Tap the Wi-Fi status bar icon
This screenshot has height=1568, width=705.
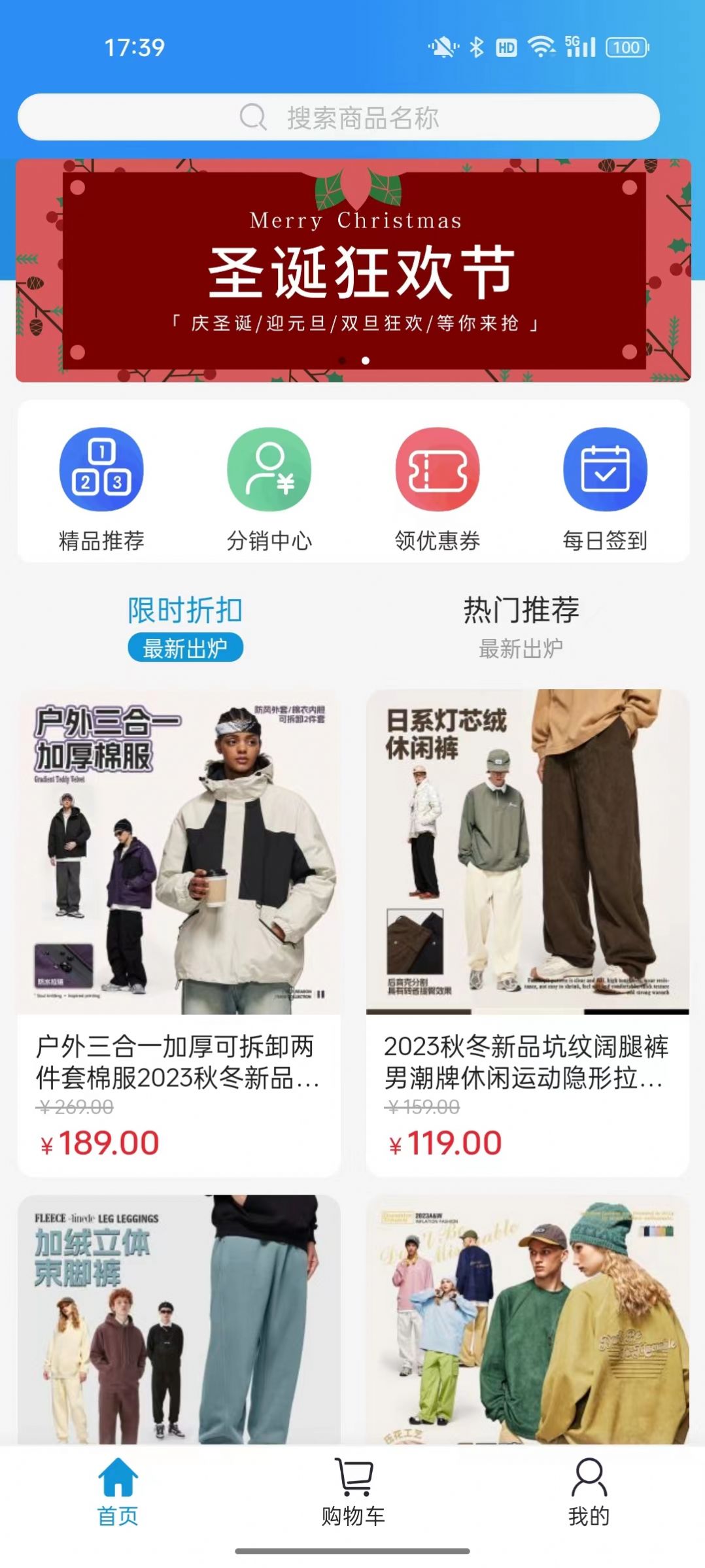click(542, 46)
